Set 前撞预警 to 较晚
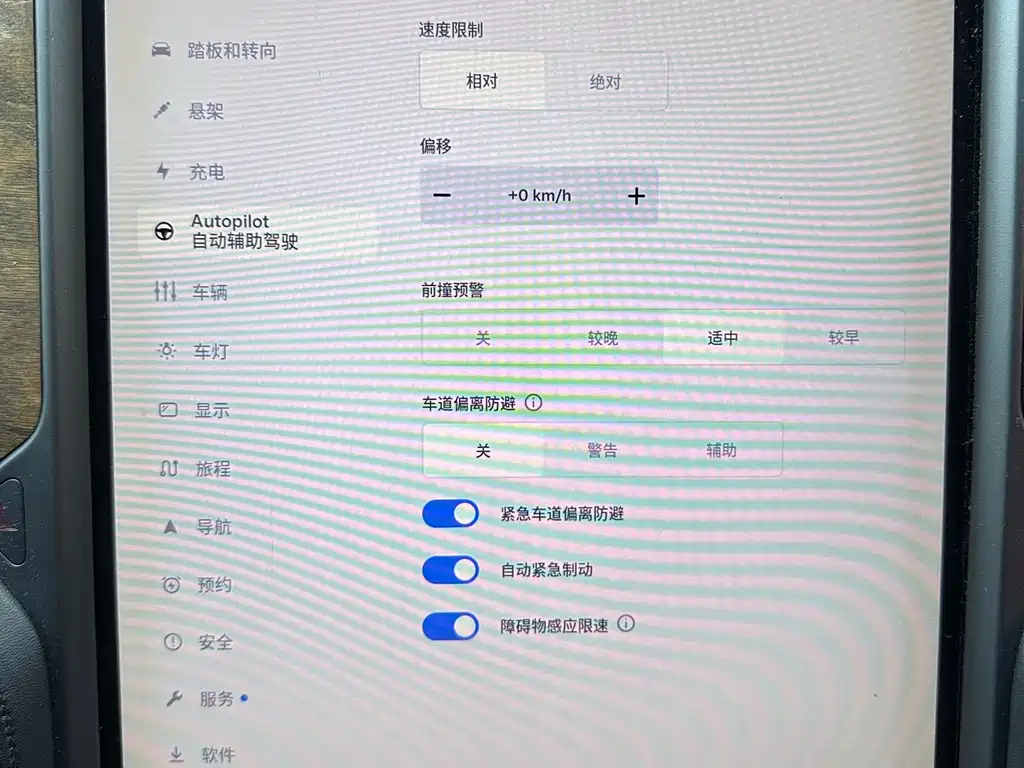Viewport: 1024px width, 768px height. (602, 338)
